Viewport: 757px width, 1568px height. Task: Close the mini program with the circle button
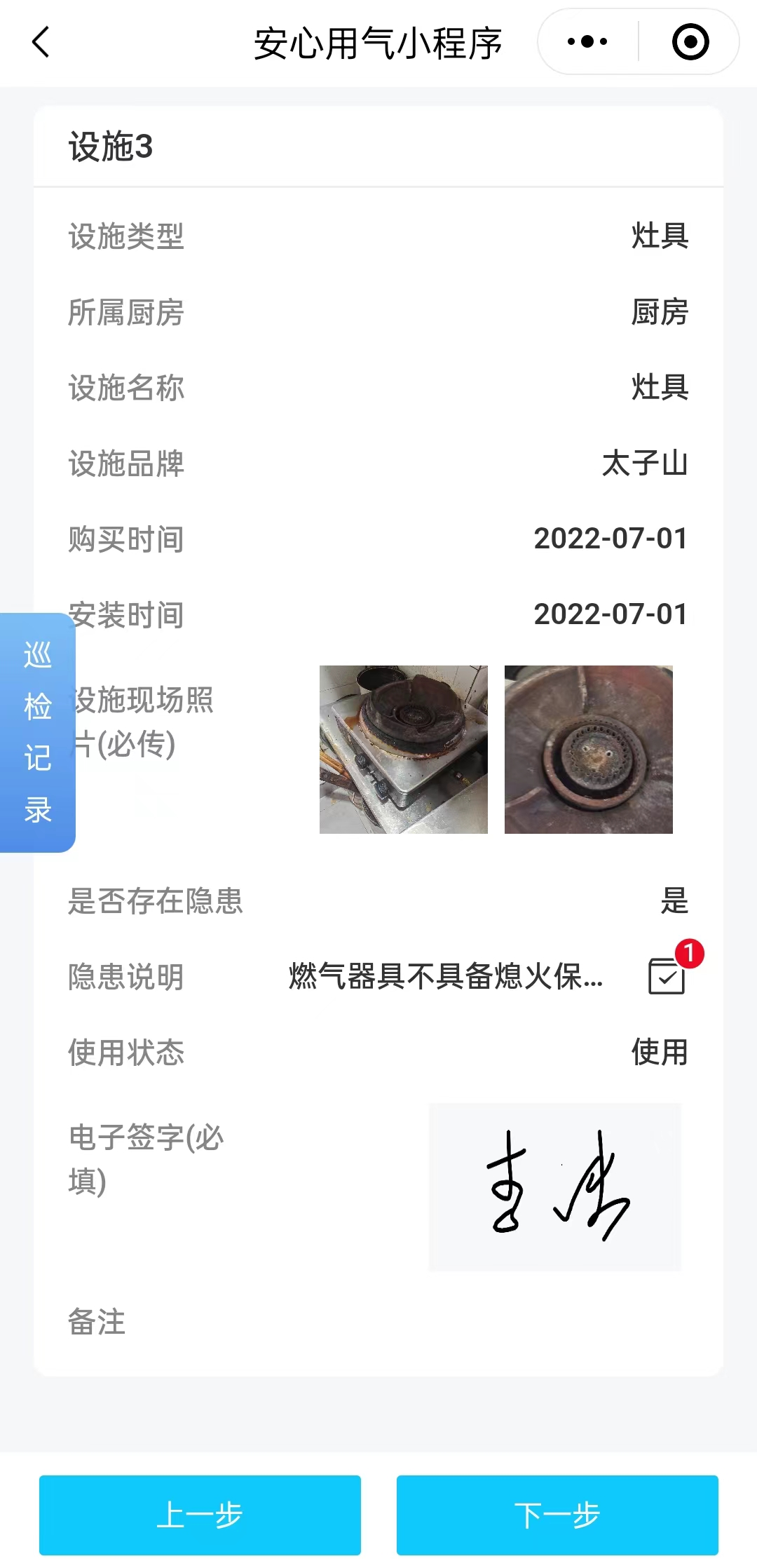coord(690,42)
